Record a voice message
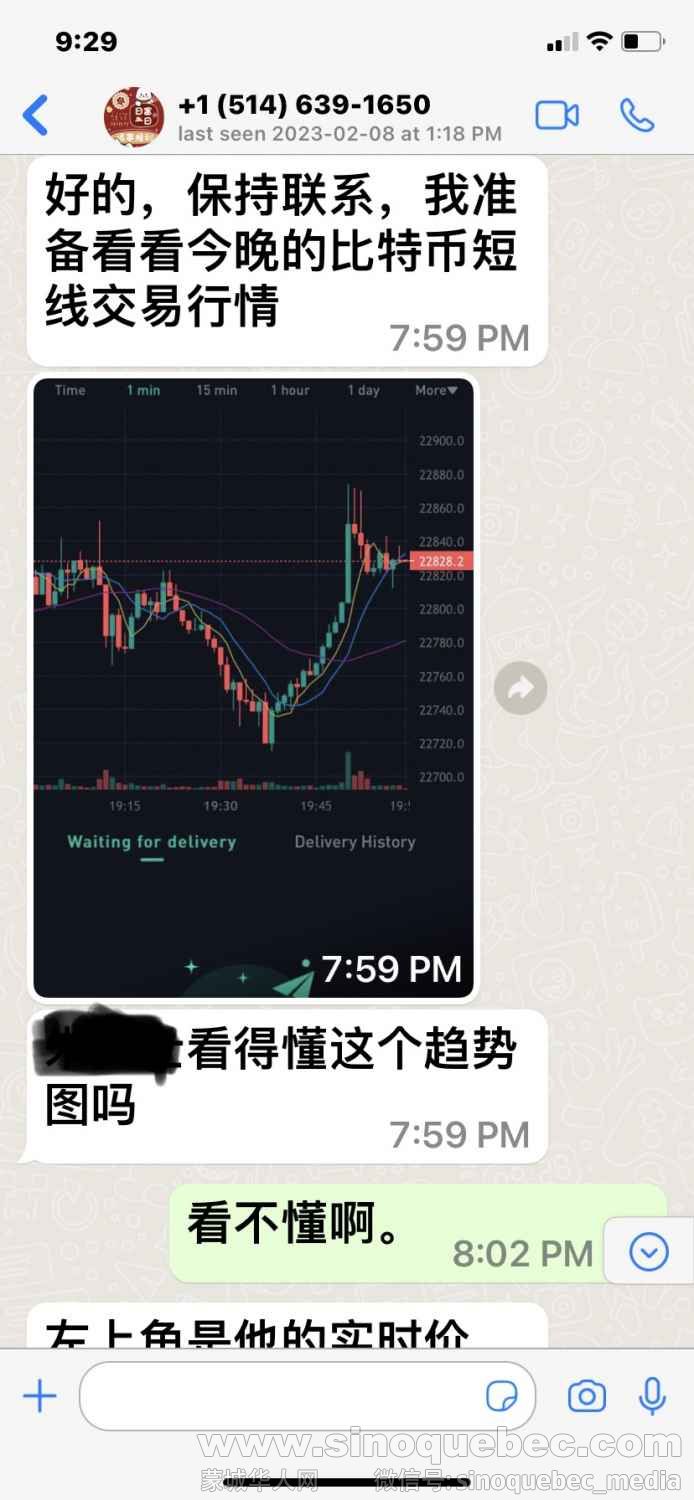The image size is (694, 1500). click(652, 1396)
